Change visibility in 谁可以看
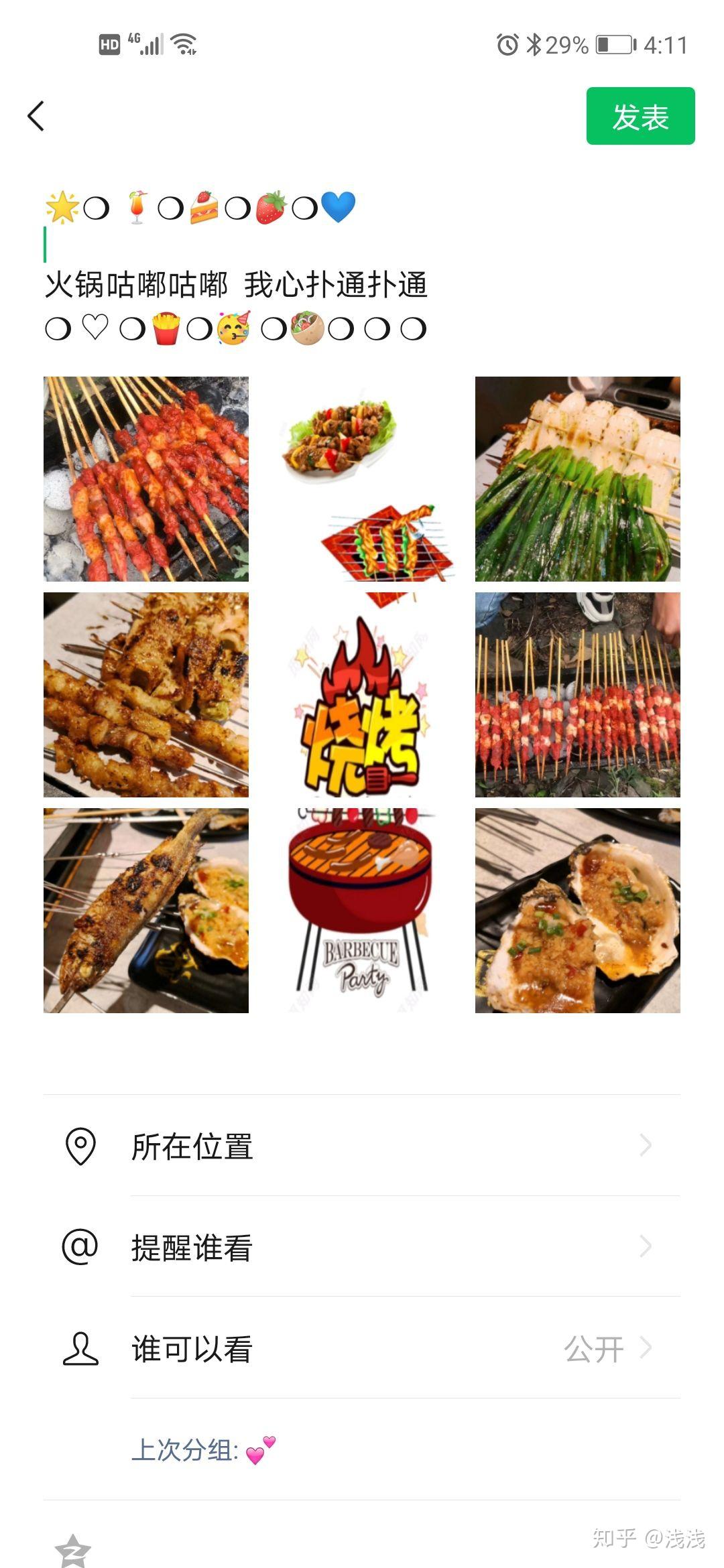The width and height of the screenshot is (724, 1568). pyautogui.click(x=362, y=1348)
